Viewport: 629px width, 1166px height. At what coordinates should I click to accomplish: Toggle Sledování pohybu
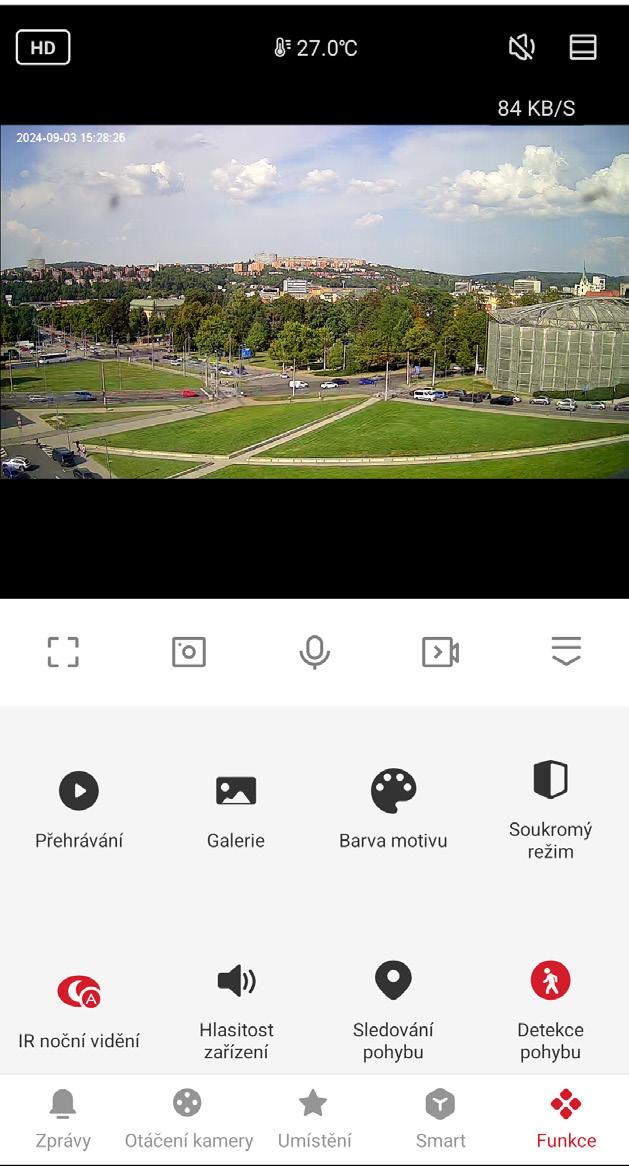[x=393, y=982]
